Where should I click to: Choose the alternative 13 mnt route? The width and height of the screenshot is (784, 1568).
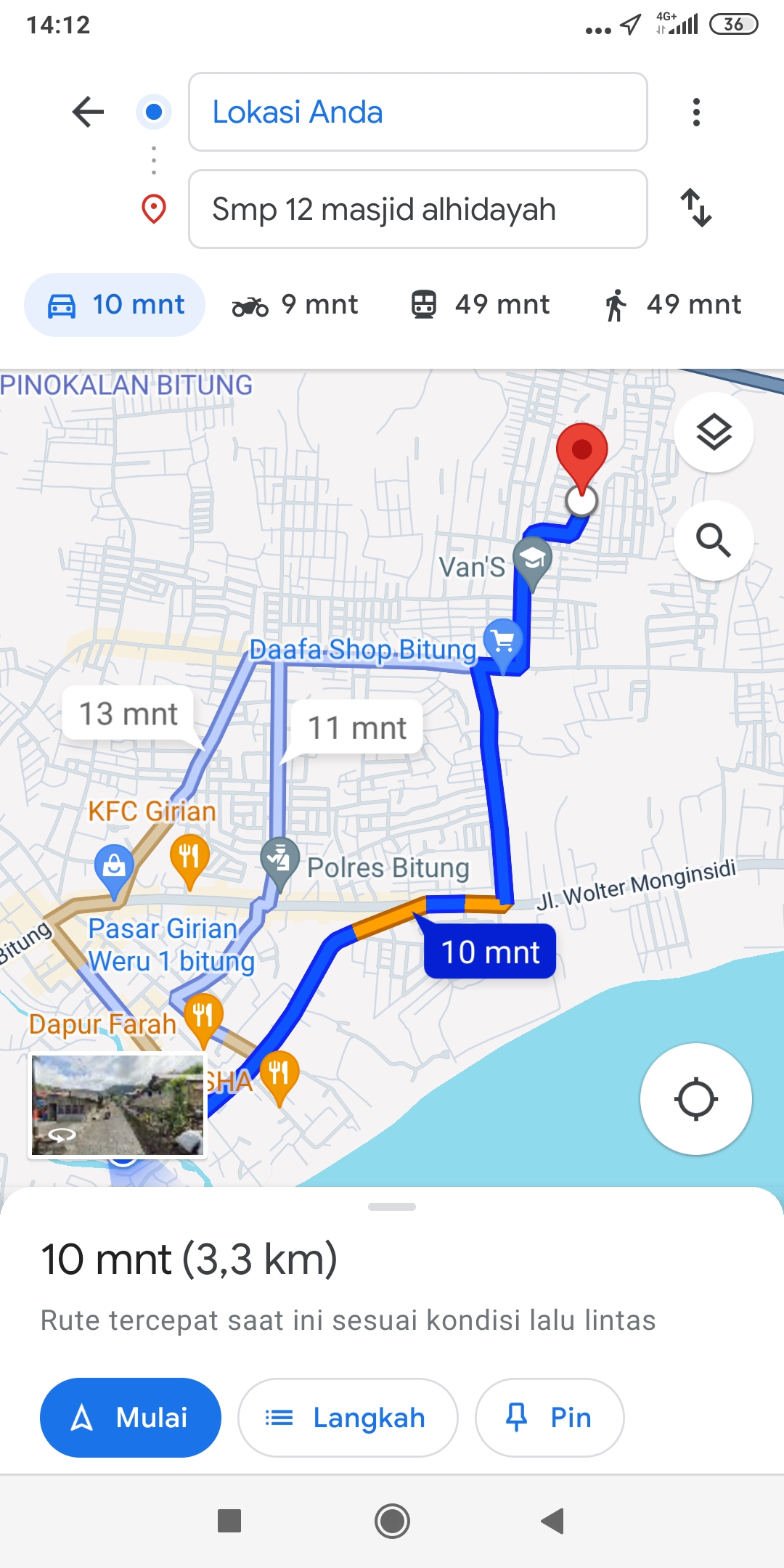click(128, 714)
